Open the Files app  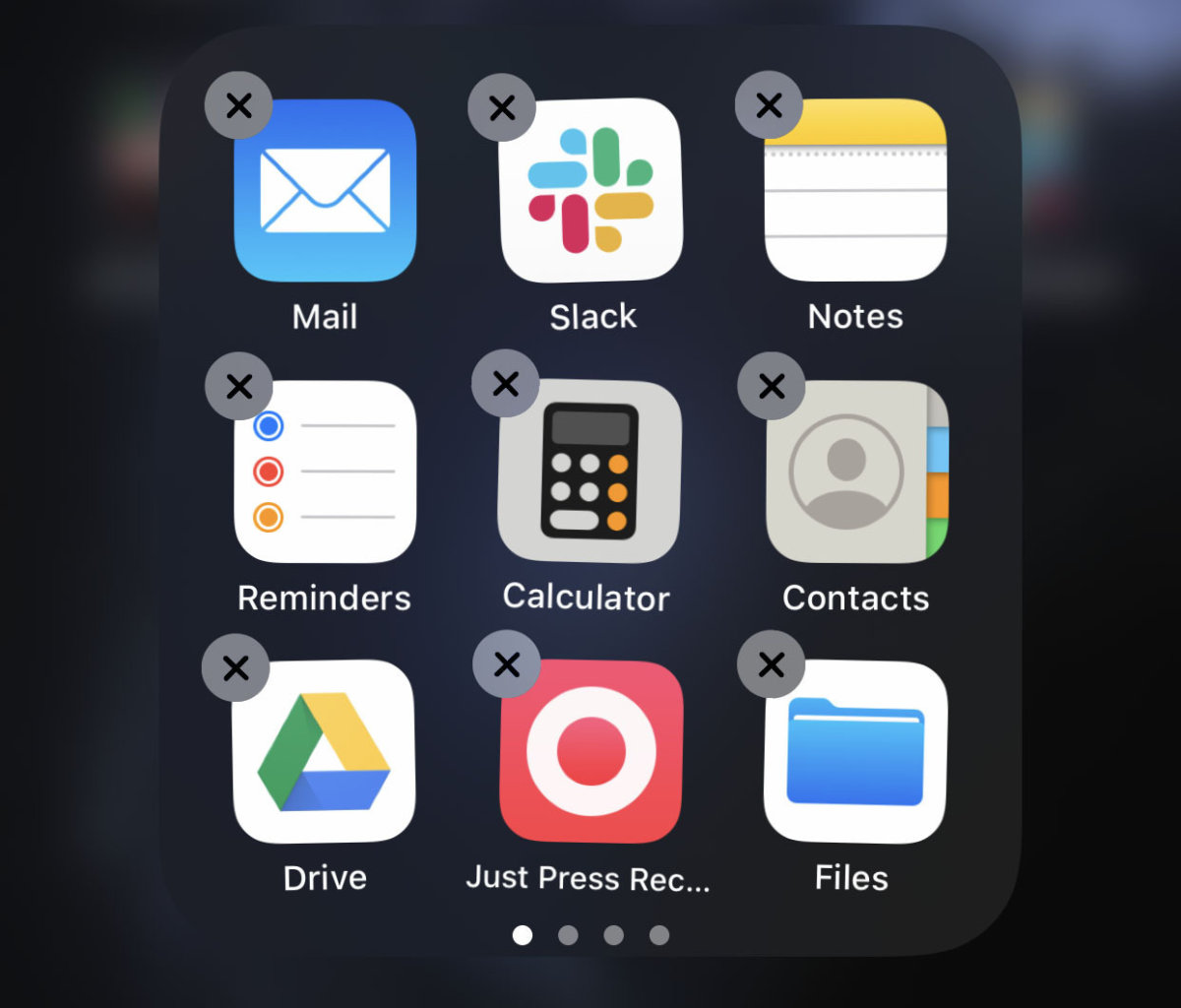855,752
